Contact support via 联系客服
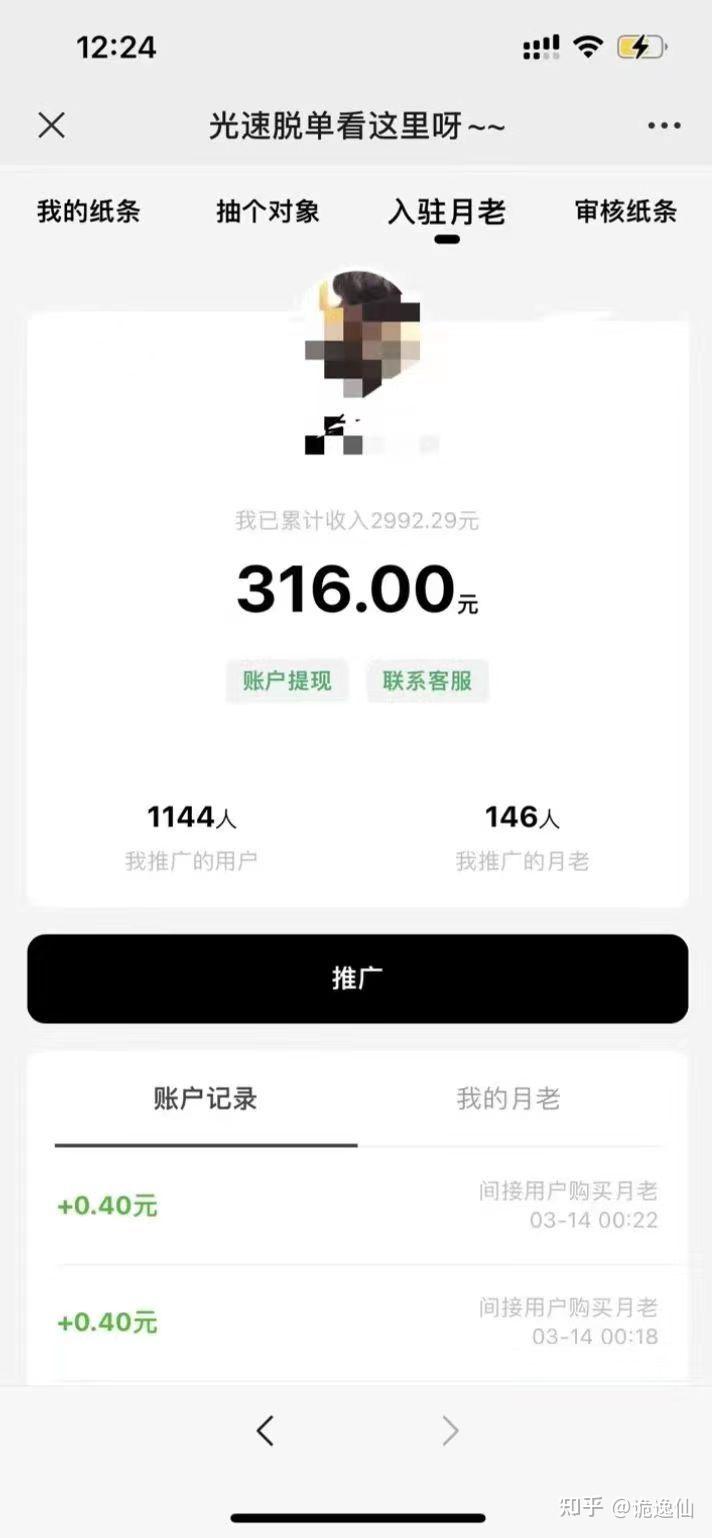The height and width of the screenshot is (1538, 712). (x=427, y=681)
